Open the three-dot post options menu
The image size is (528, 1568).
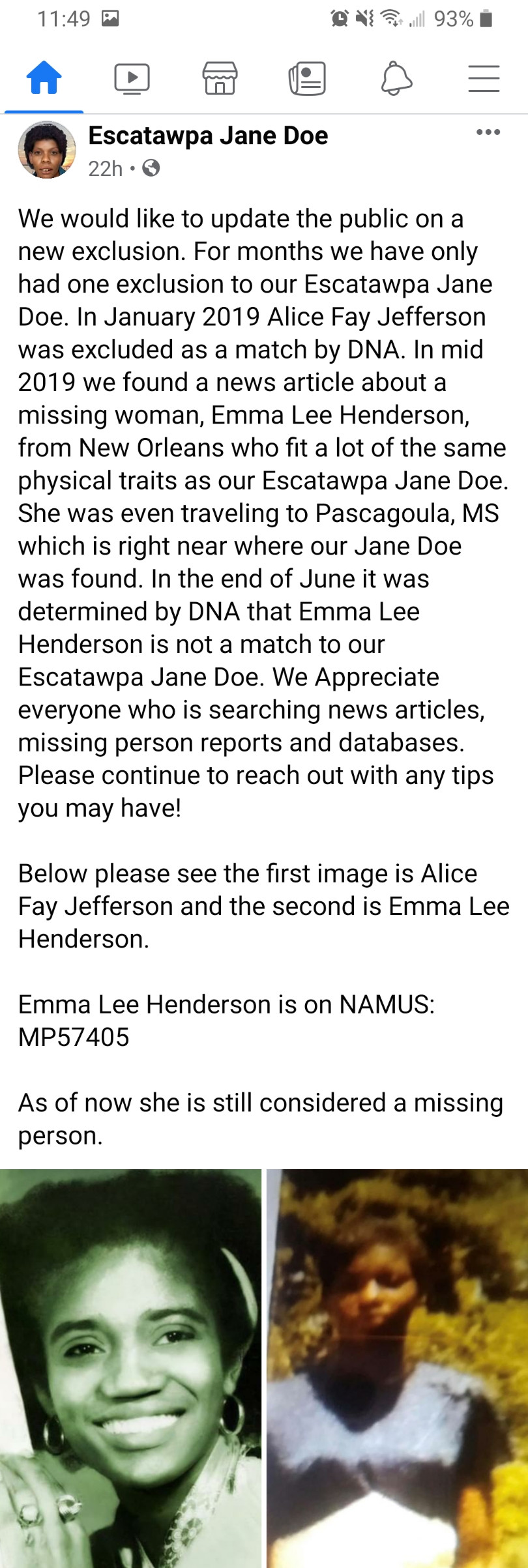[488, 132]
